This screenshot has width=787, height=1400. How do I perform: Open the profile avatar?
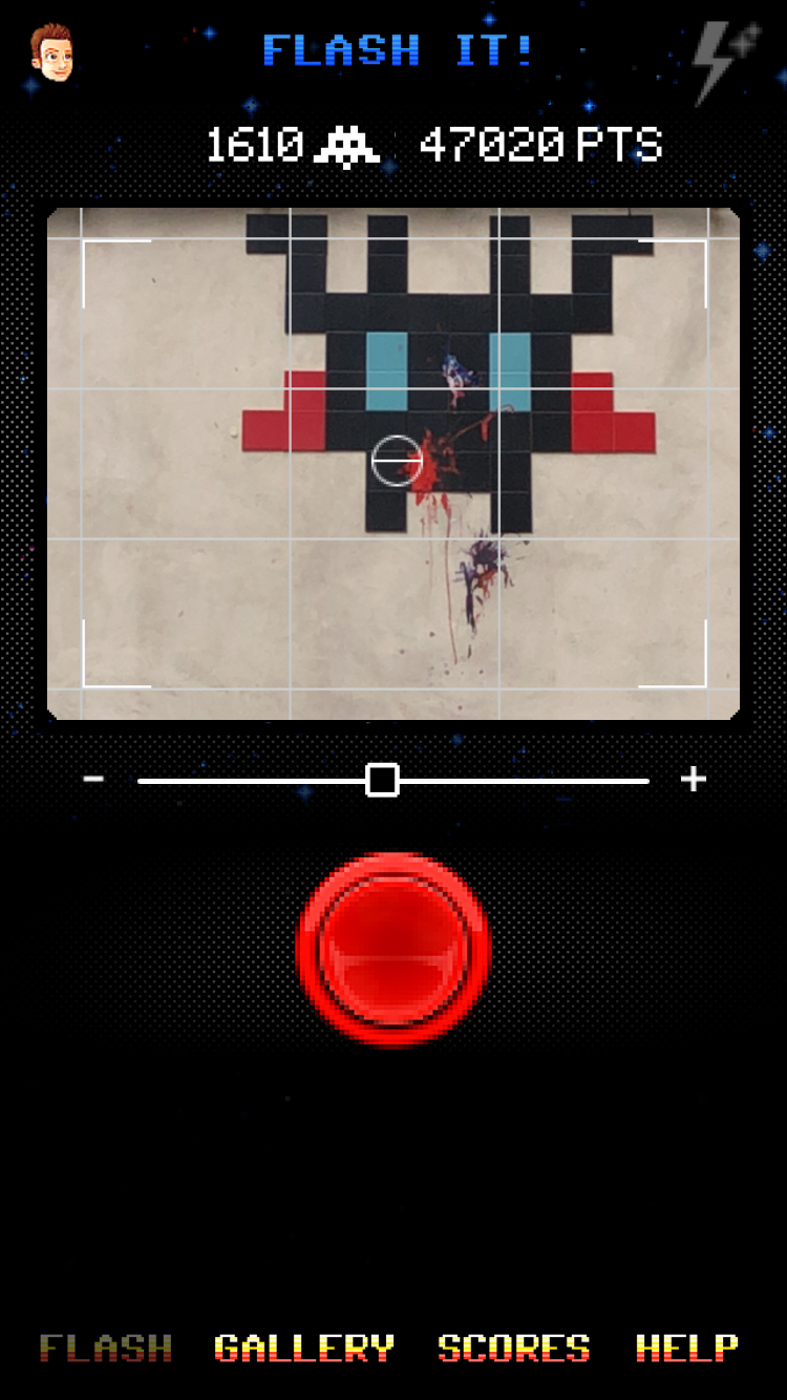[x=51, y=53]
